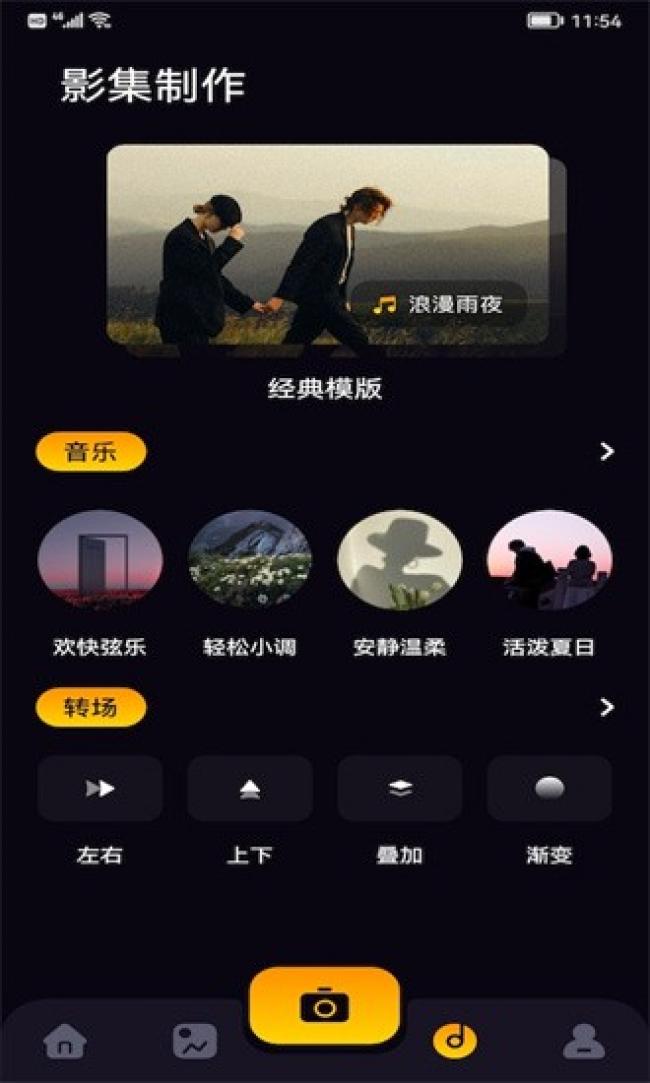Expand more options in 音乐 section
The width and height of the screenshot is (650, 1083).
tap(606, 452)
